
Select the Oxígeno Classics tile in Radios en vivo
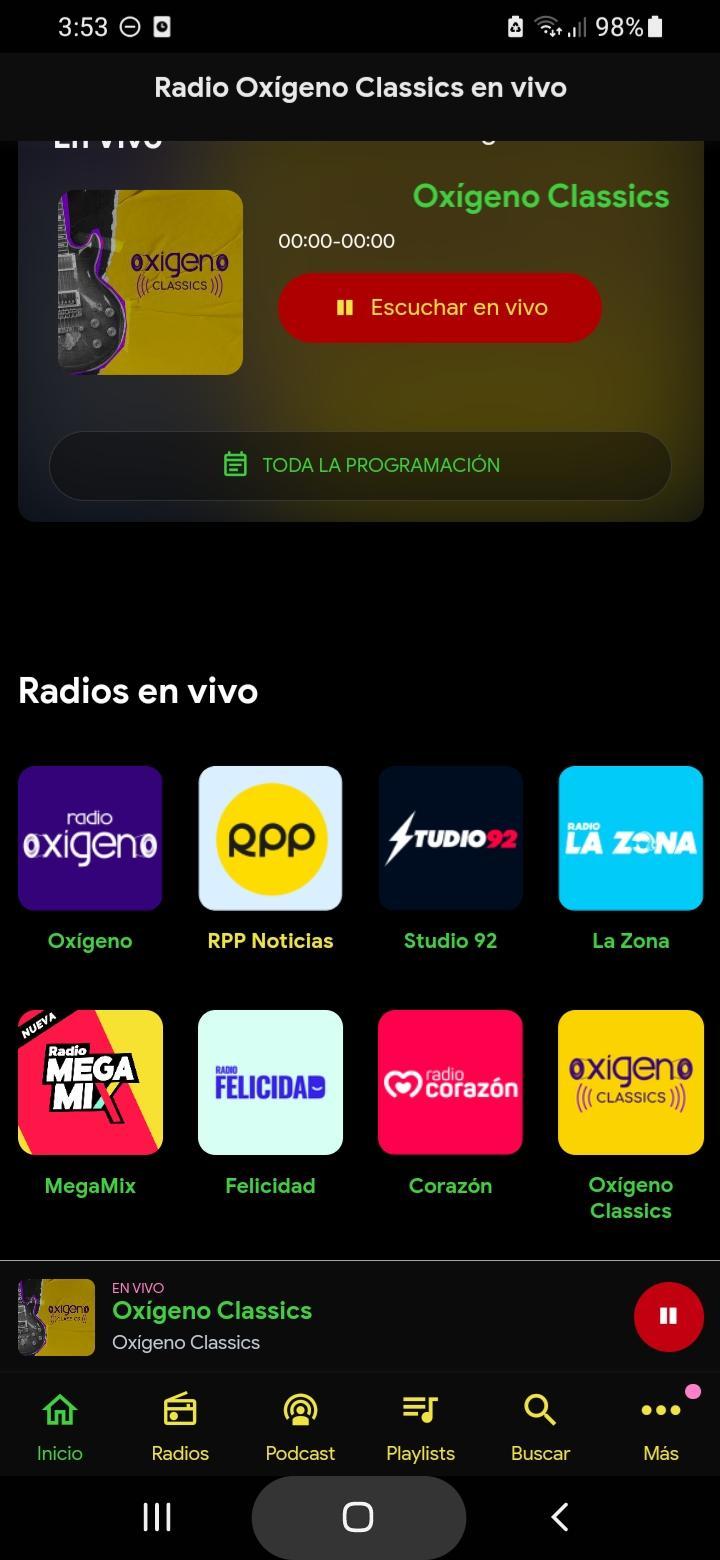tap(630, 1082)
